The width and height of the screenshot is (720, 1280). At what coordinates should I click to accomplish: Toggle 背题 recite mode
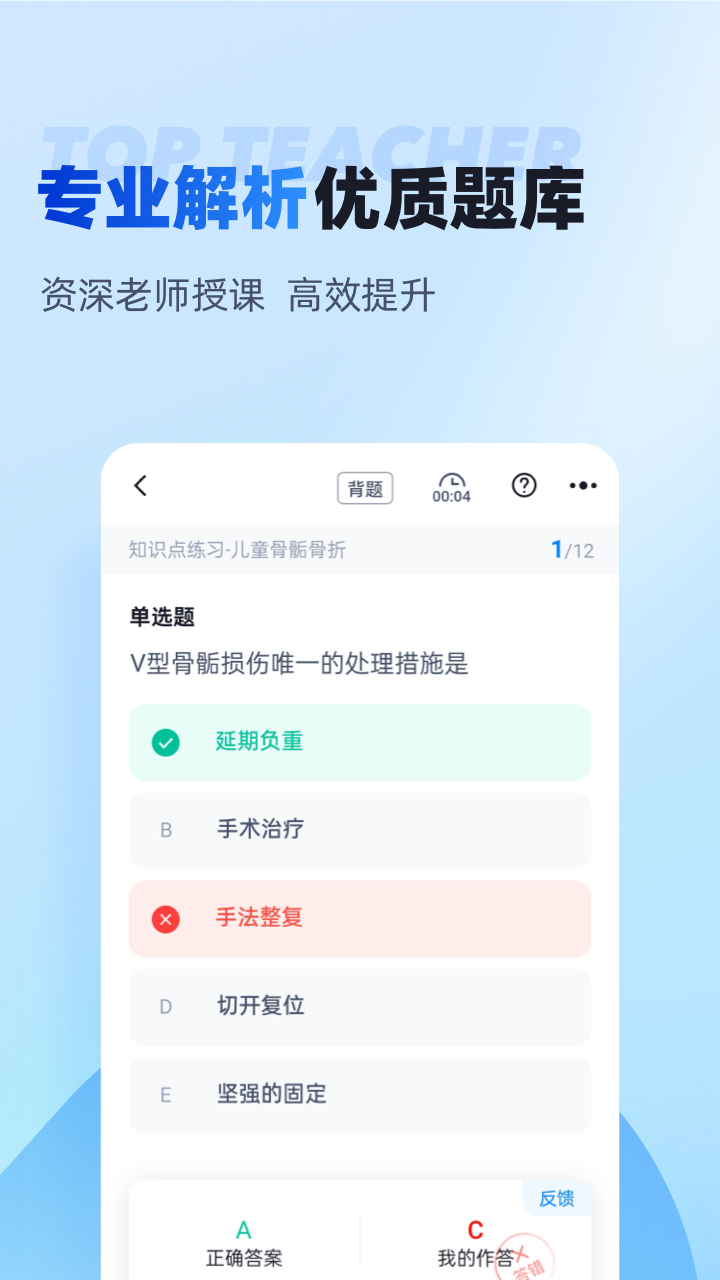364,488
